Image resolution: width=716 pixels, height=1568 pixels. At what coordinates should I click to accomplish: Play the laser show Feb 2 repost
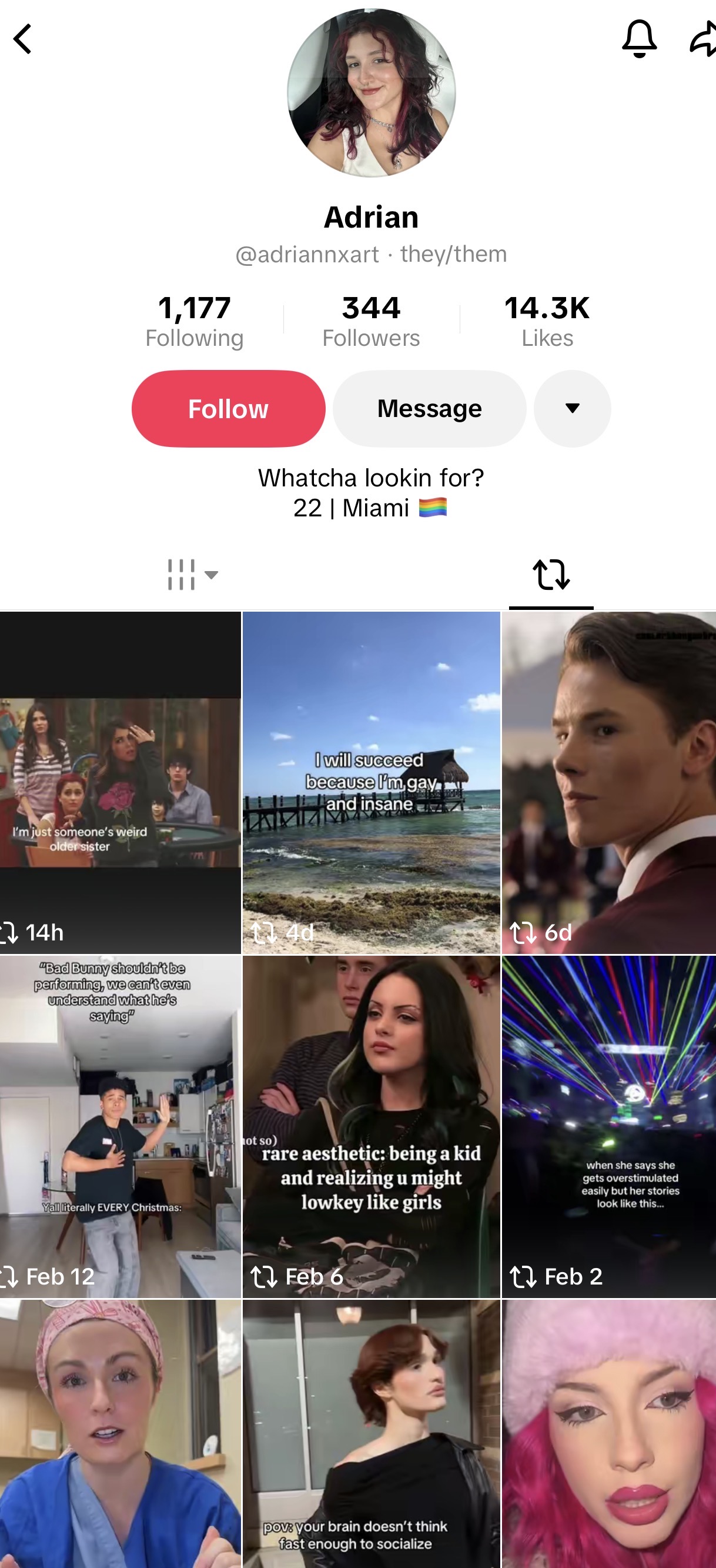pyautogui.click(x=608, y=1126)
